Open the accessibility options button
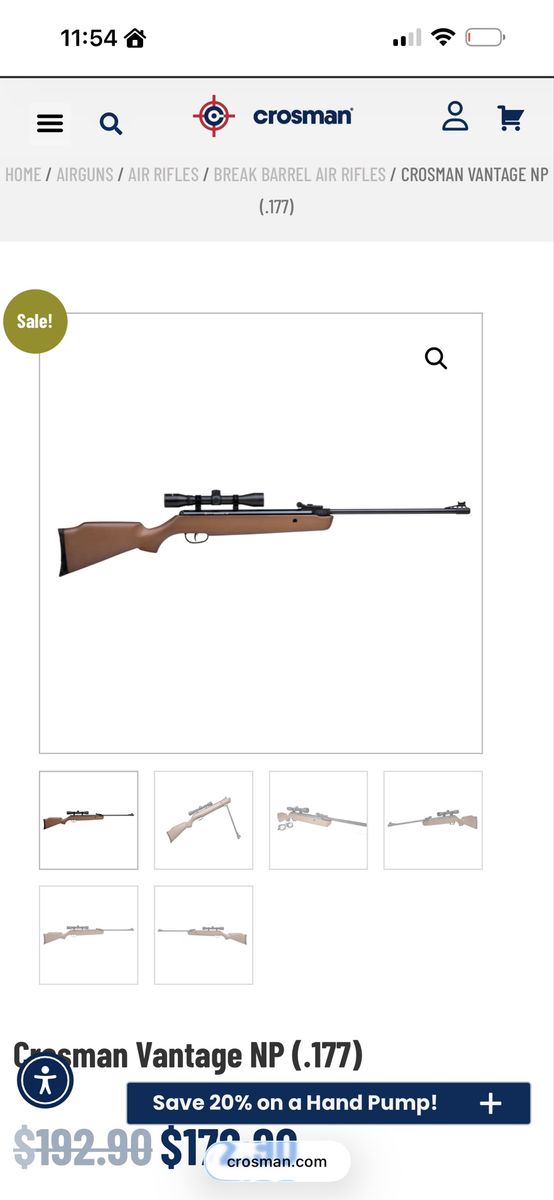554x1200 pixels. tap(46, 1081)
